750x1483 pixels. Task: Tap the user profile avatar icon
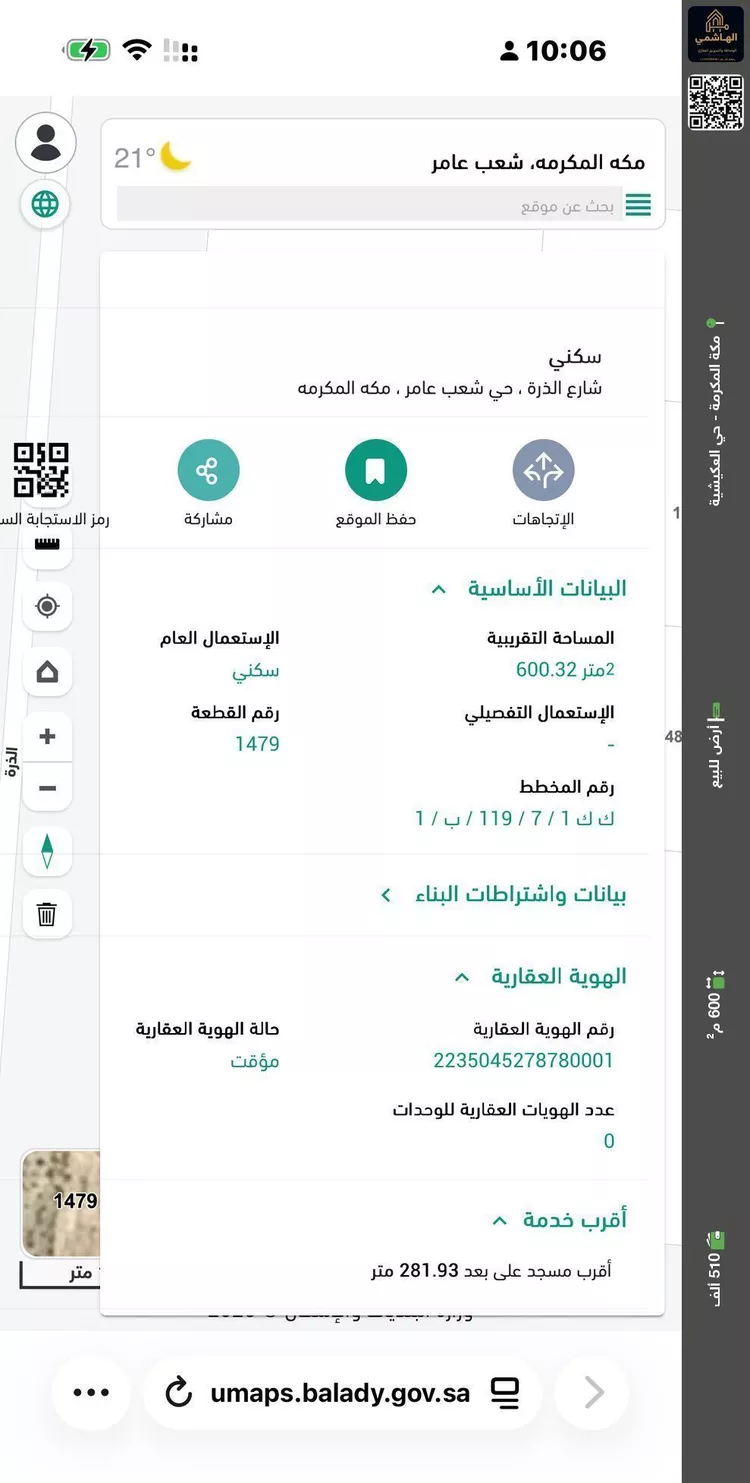[x=45, y=142]
